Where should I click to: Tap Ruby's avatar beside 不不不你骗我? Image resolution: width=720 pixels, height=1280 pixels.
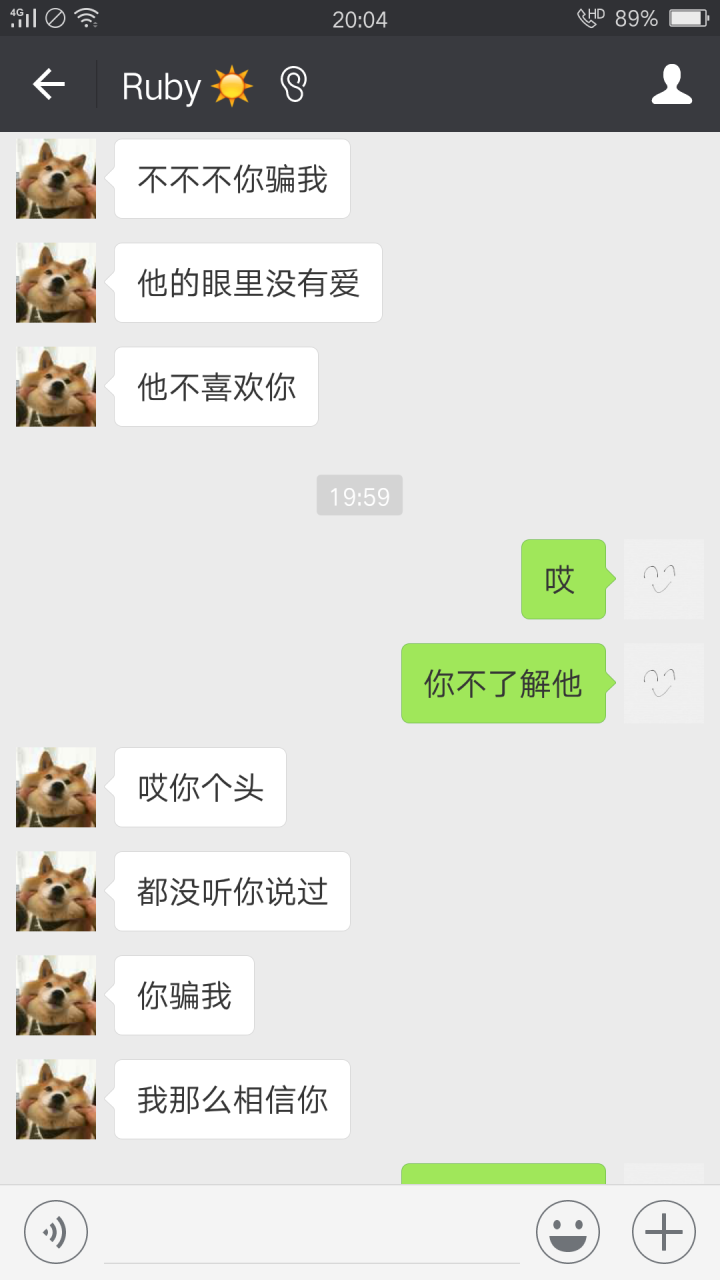pos(56,179)
